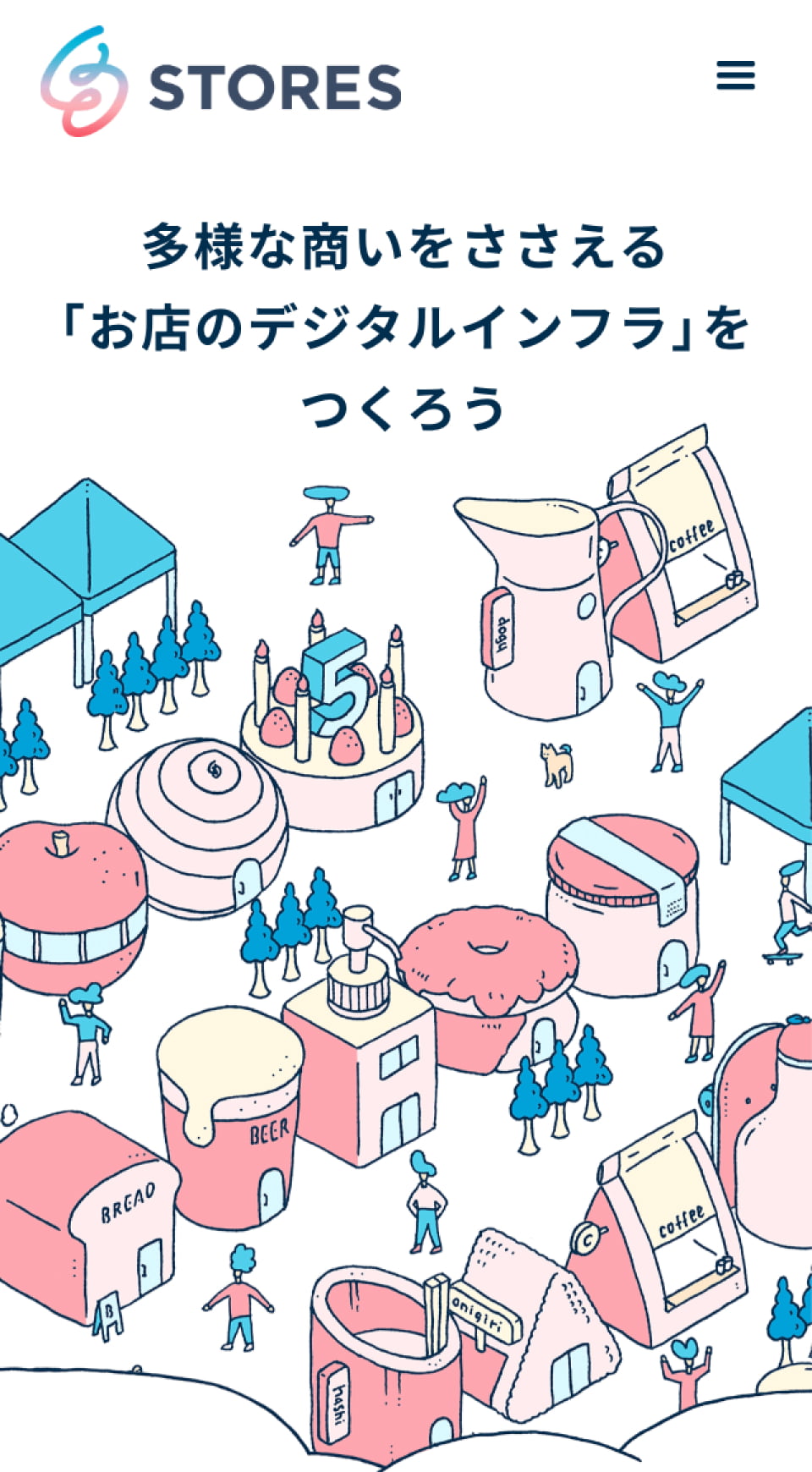
Task: Open the hamburger navigation menu
Action: [x=735, y=75]
